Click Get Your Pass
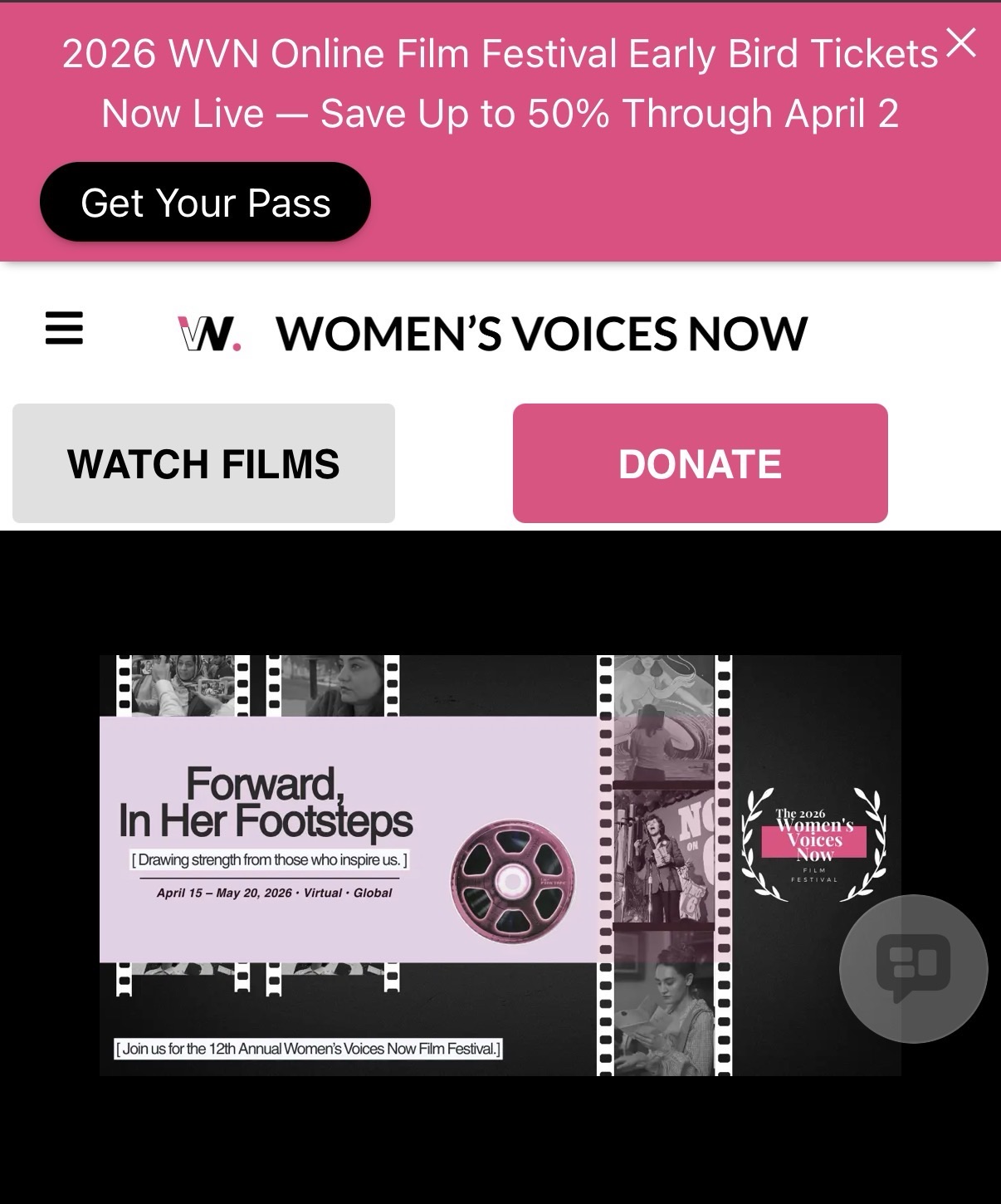Viewport: 1001px width, 1204px height. coord(205,201)
